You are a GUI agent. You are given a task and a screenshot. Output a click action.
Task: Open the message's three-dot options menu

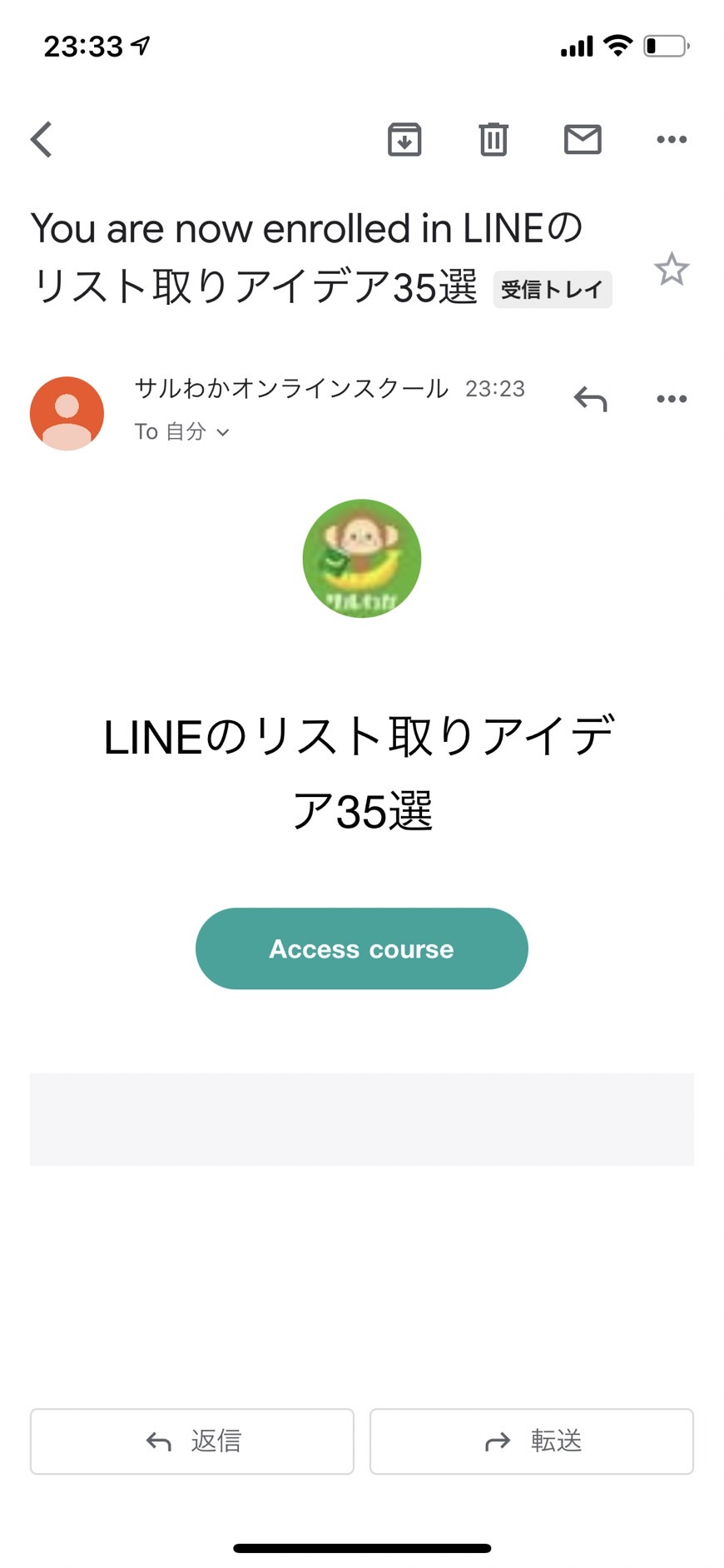tap(672, 399)
